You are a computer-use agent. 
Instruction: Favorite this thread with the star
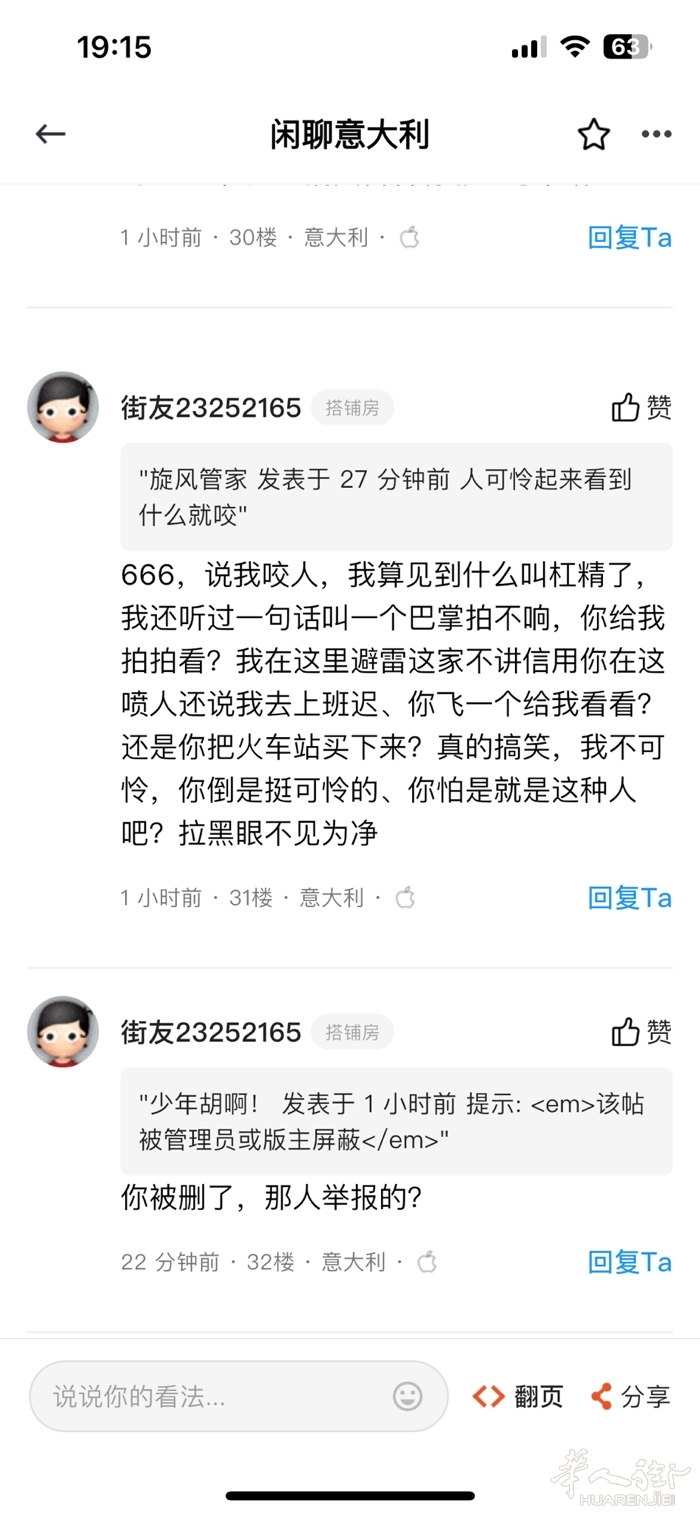point(593,134)
